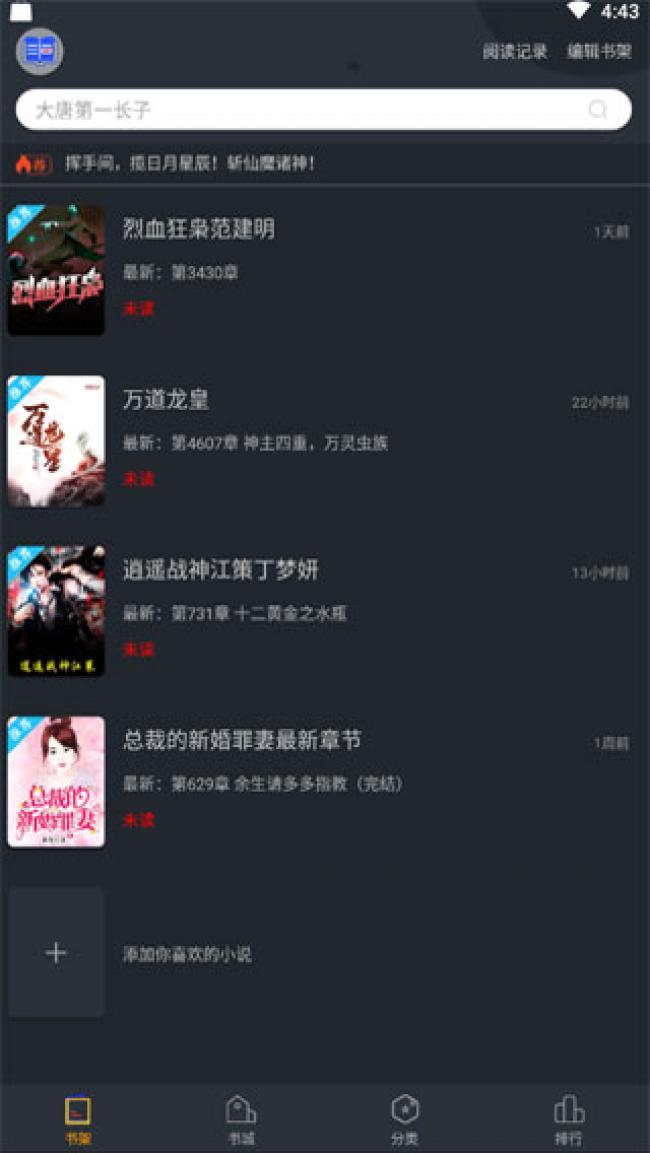Open the novel 万道龙皇

165,400
